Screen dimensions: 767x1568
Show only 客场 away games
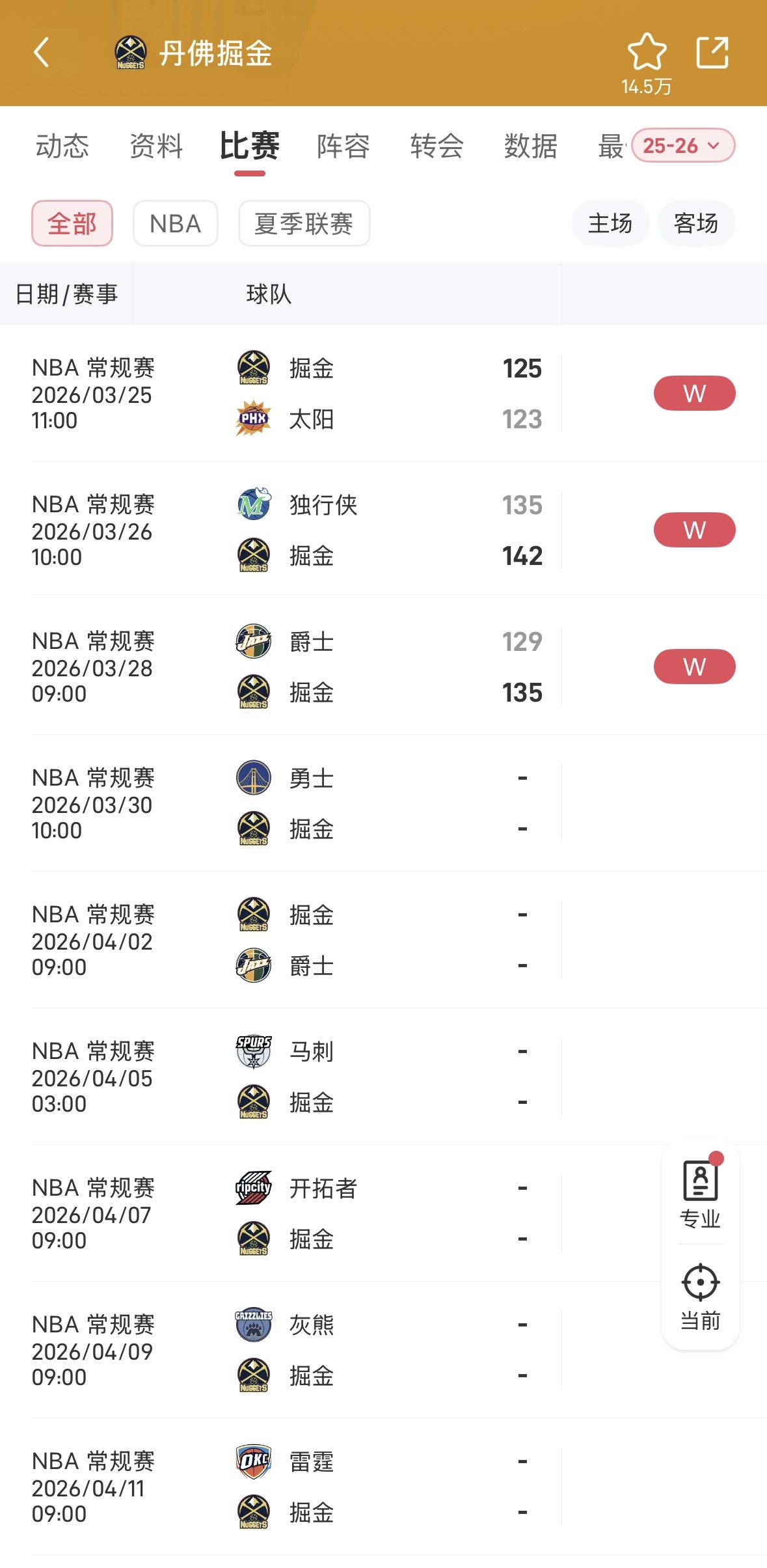696,223
